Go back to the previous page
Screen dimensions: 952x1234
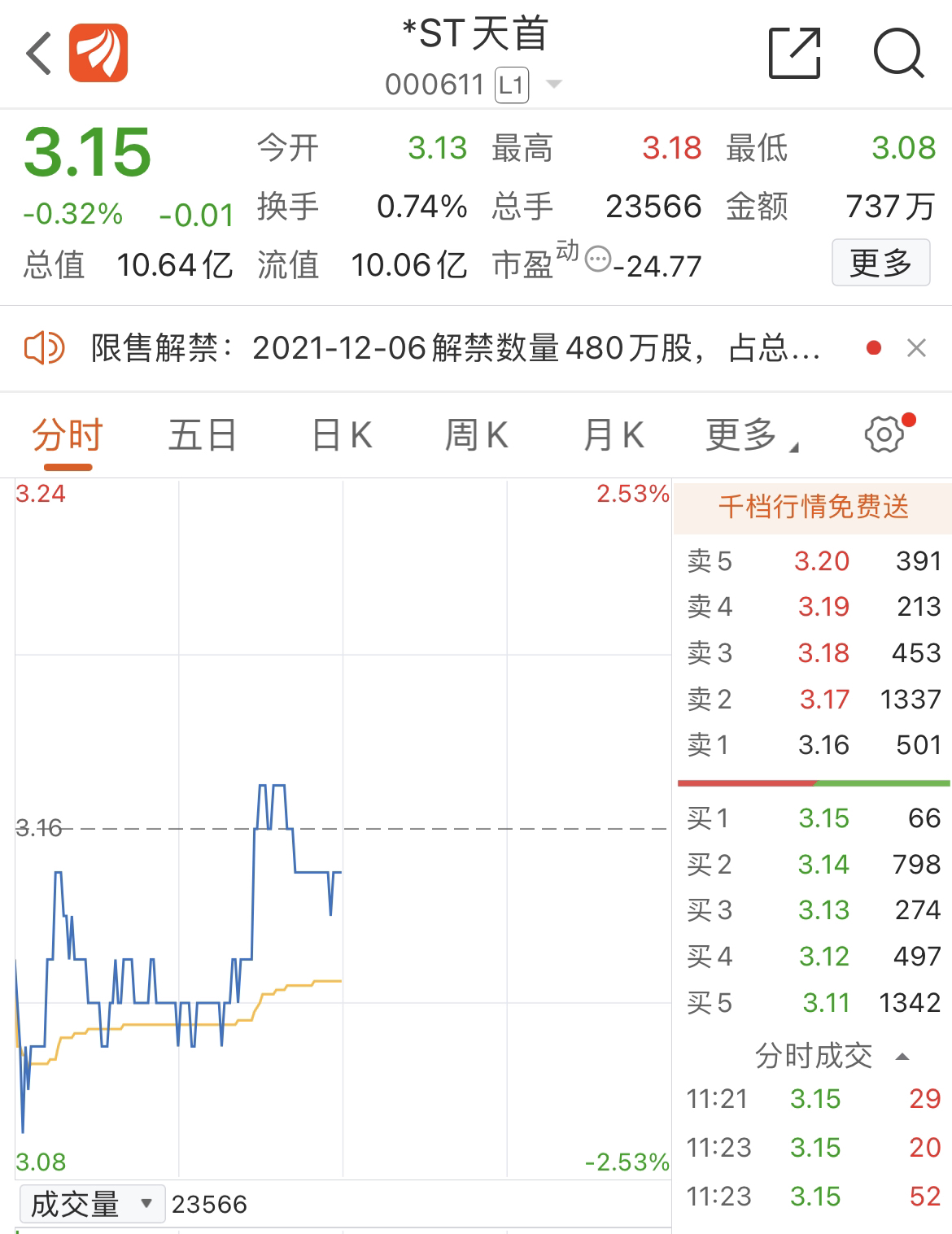click(x=39, y=54)
